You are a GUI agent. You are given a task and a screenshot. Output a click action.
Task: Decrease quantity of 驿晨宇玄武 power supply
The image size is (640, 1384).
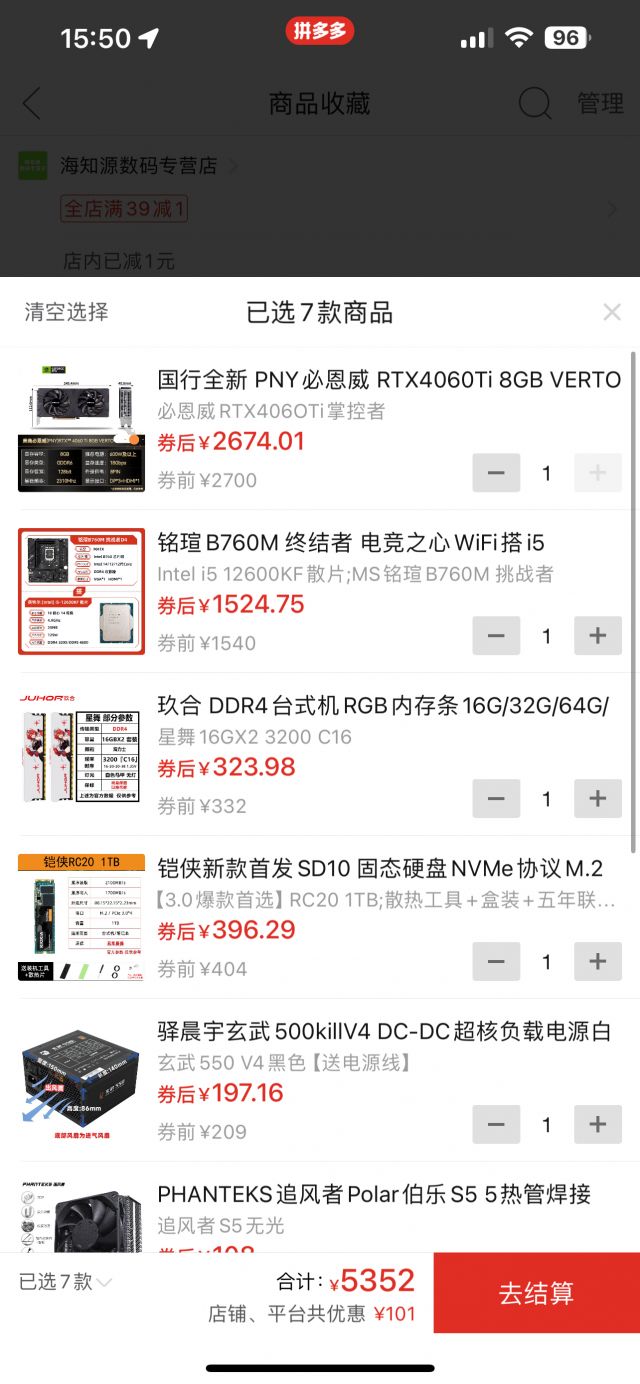(496, 1125)
